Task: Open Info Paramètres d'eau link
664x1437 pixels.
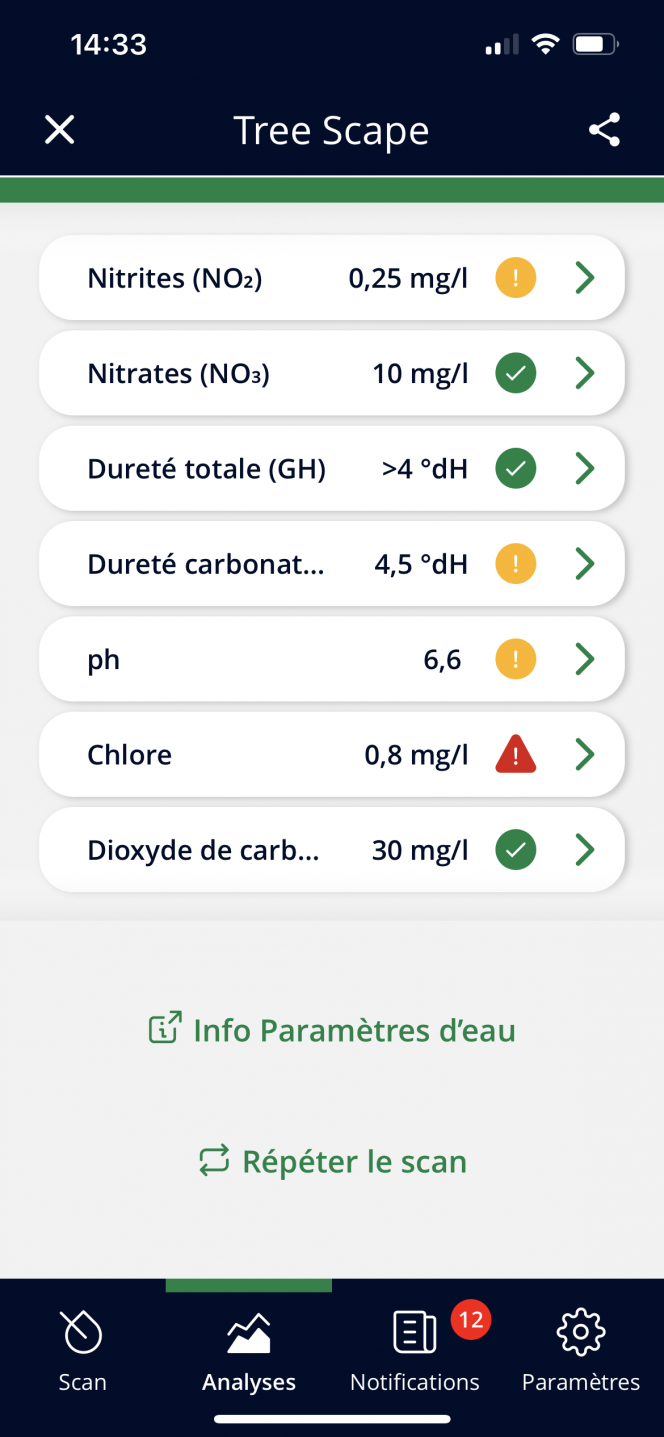Action: click(332, 1030)
